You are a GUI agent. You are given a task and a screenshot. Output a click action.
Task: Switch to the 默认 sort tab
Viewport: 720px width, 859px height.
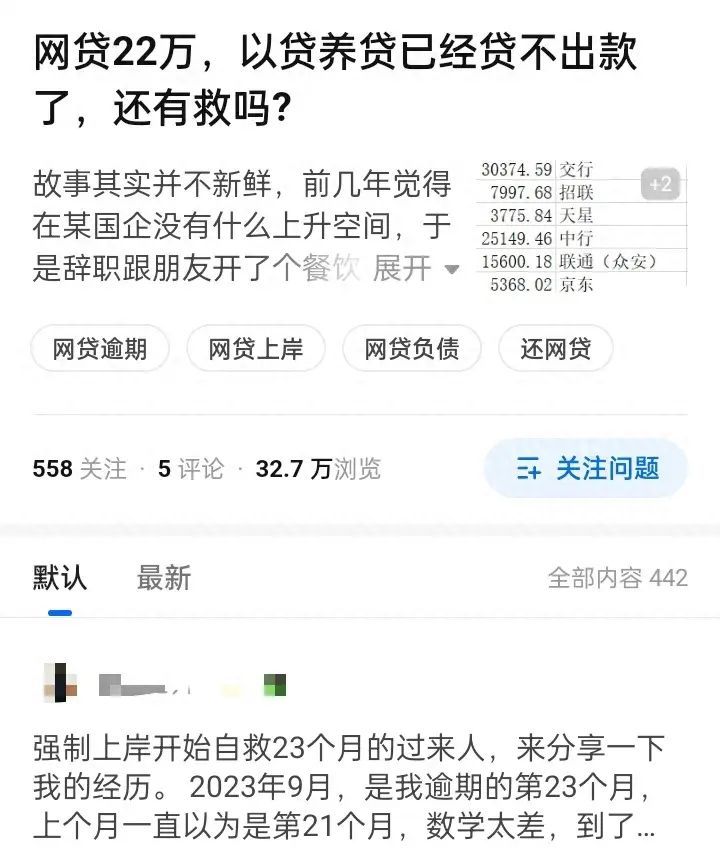[x=60, y=577]
